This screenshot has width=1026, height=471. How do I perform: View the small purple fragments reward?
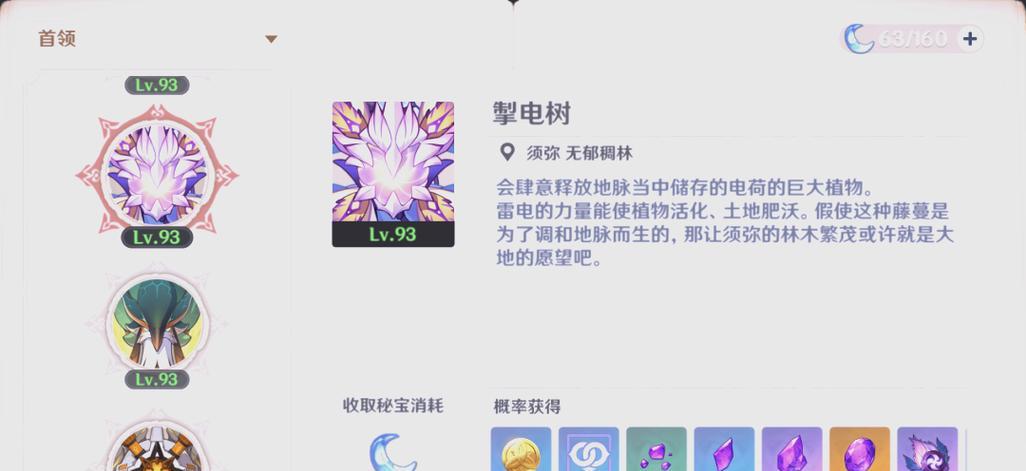pos(657,450)
